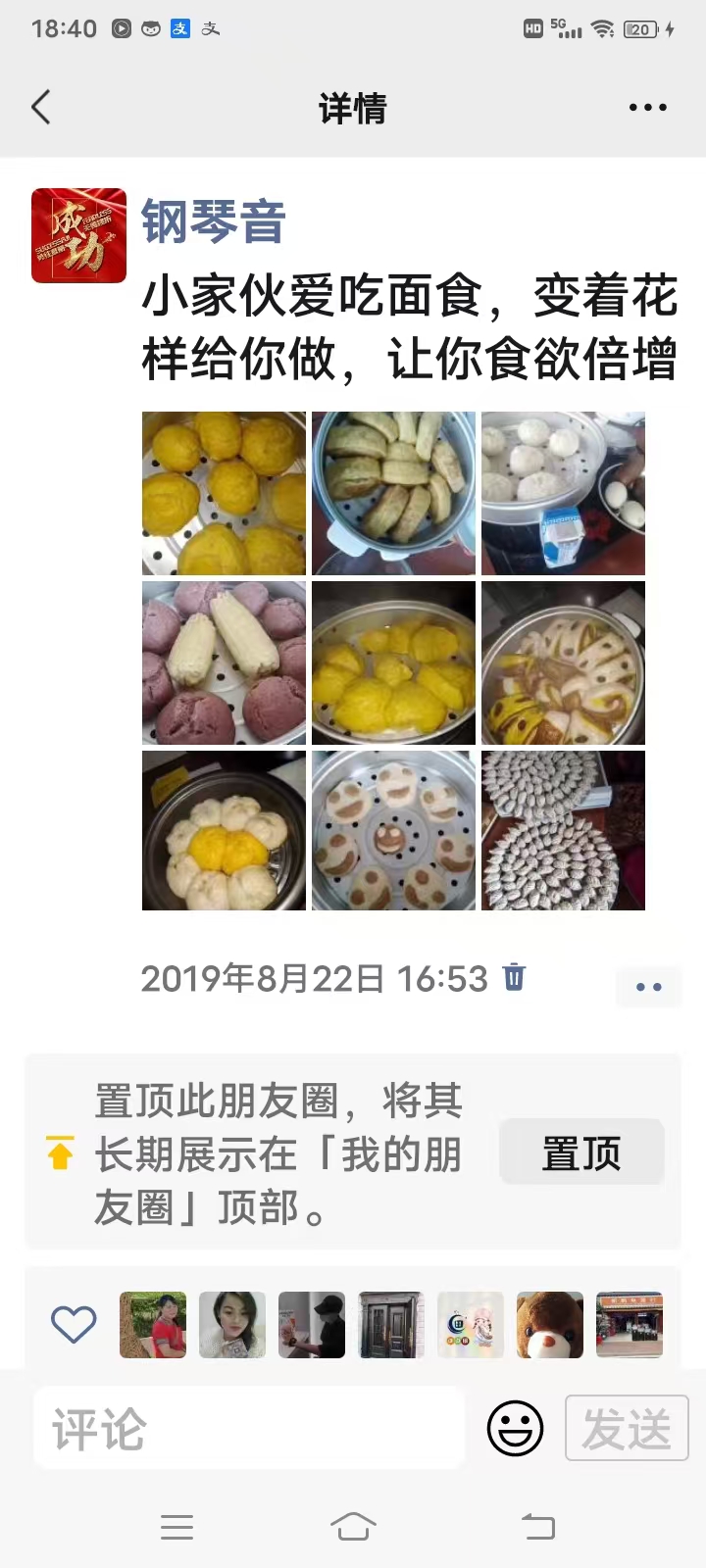The image size is (706, 1568).
Task: Open 钢琴音's profile avatar
Action: tap(78, 235)
